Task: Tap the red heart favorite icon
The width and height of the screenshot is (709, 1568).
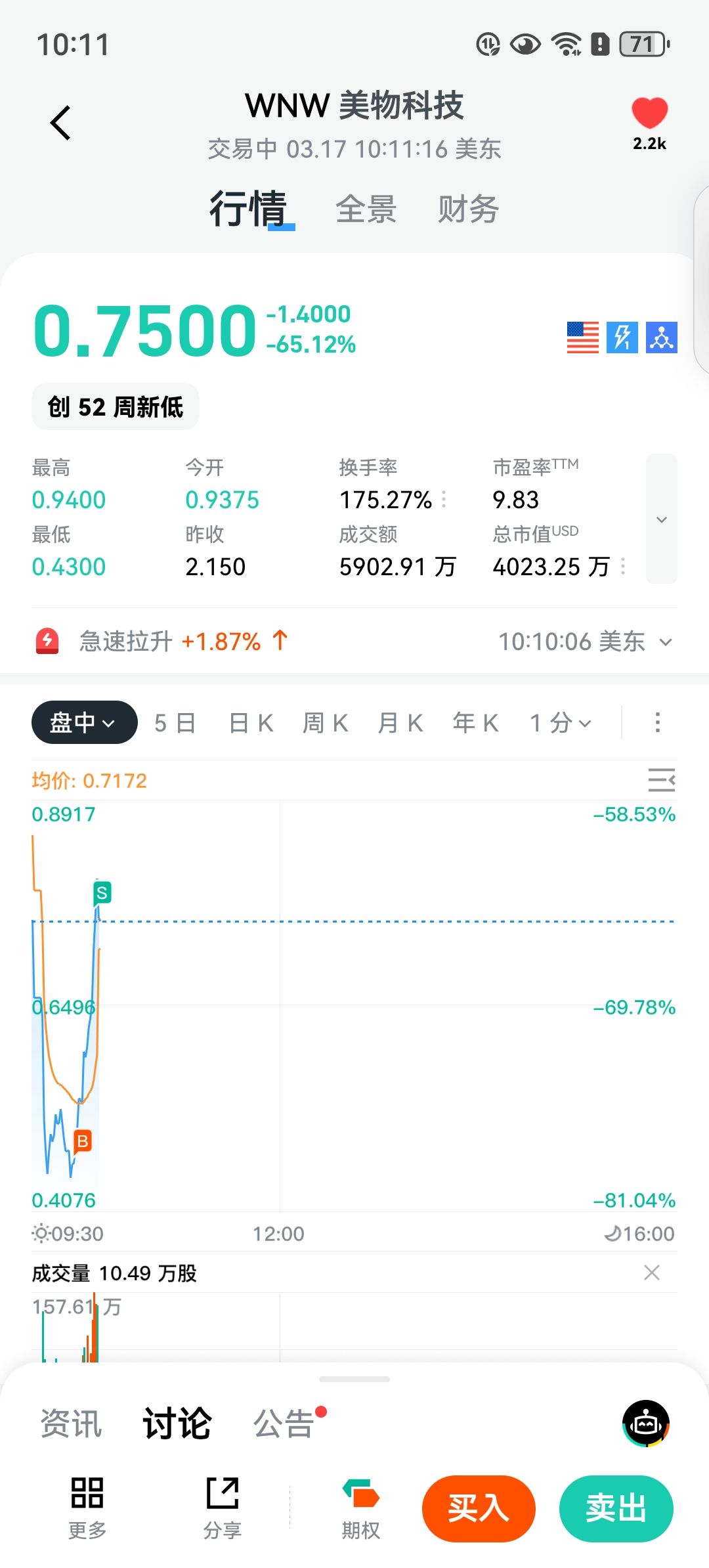Action: [x=649, y=114]
